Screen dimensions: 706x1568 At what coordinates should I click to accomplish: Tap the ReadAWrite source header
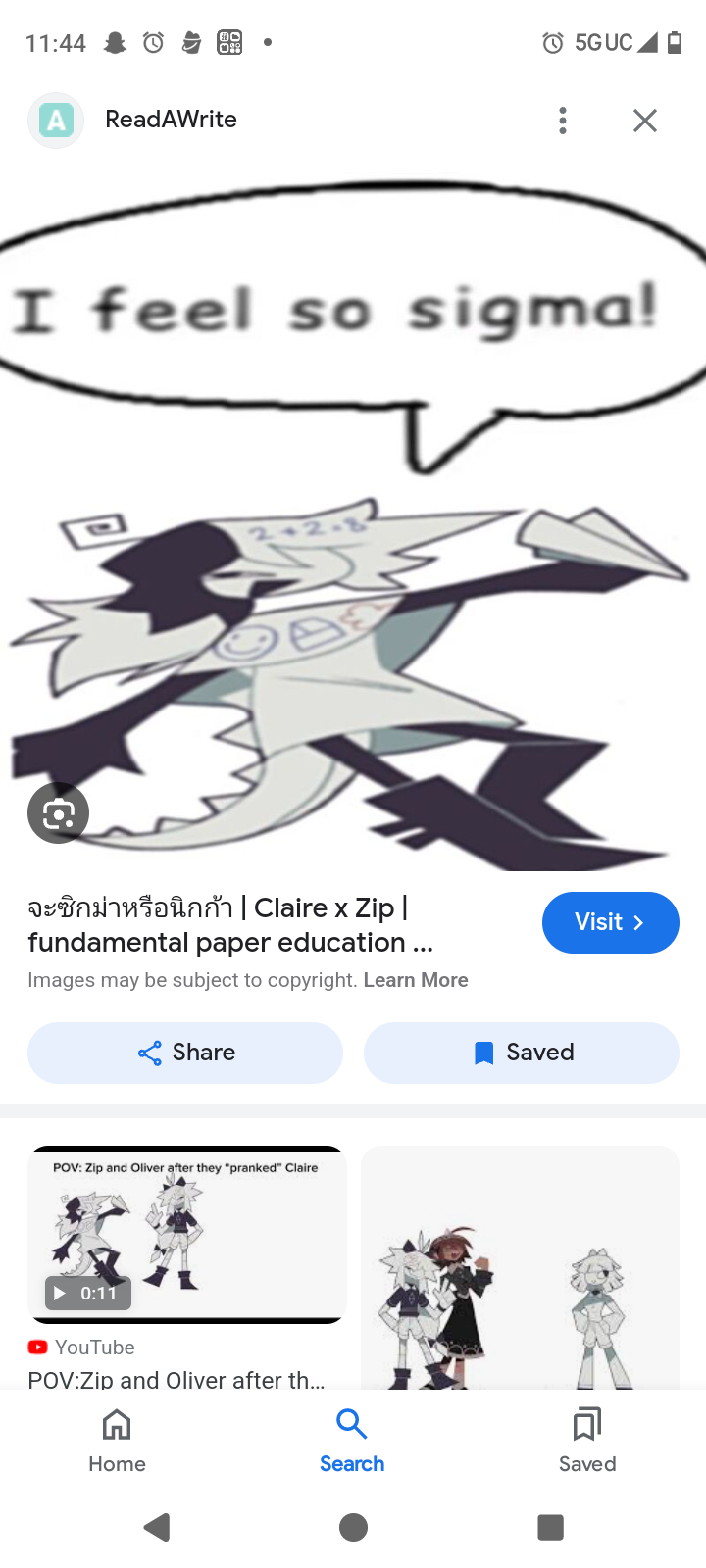(x=171, y=120)
